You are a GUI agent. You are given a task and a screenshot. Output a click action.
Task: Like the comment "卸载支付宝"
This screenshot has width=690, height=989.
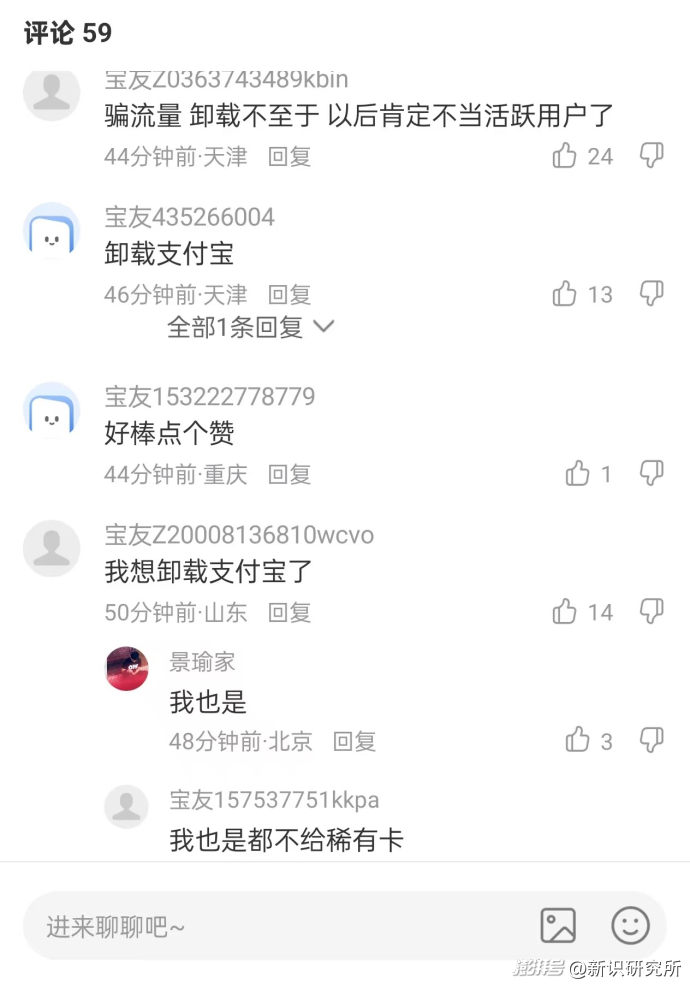coord(566,294)
